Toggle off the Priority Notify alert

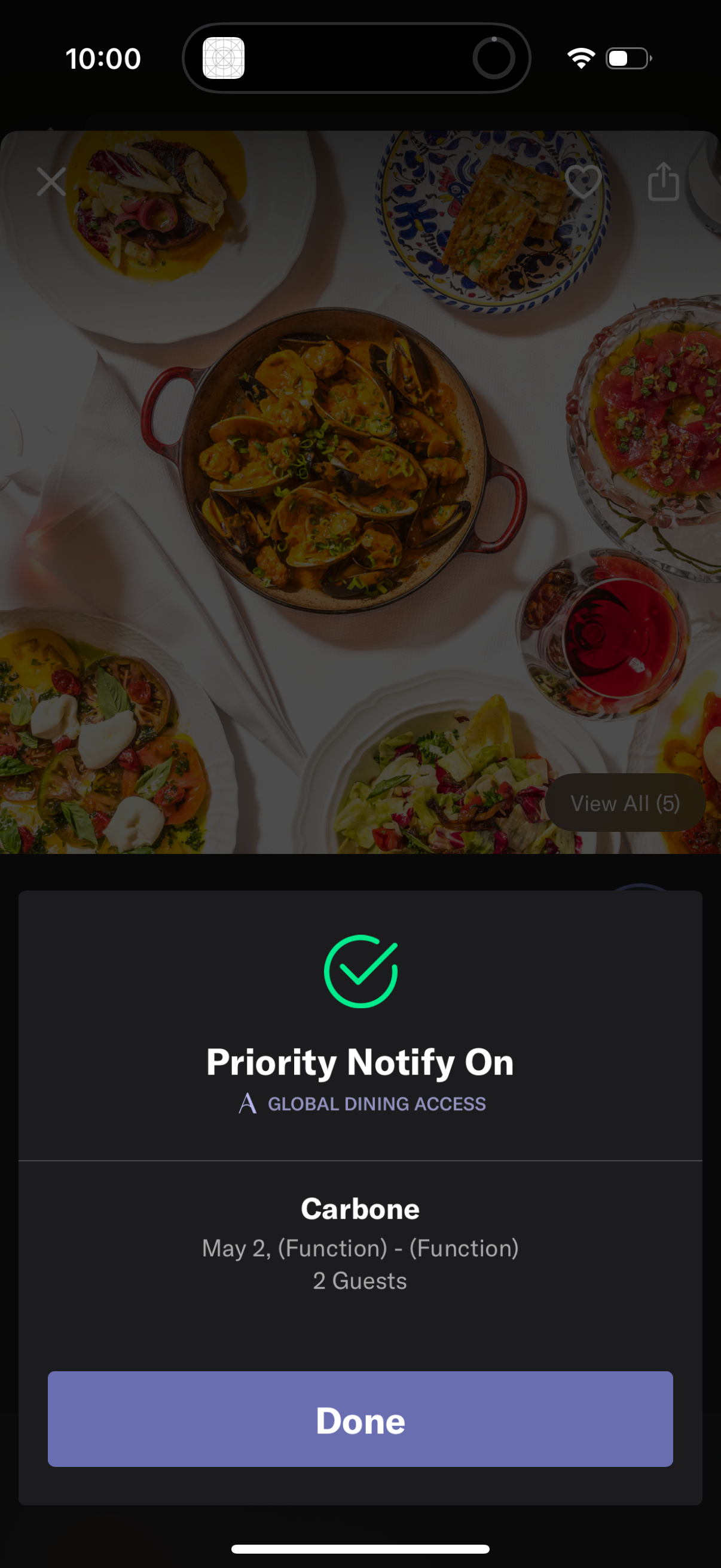pyautogui.click(x=360, y=1061)
